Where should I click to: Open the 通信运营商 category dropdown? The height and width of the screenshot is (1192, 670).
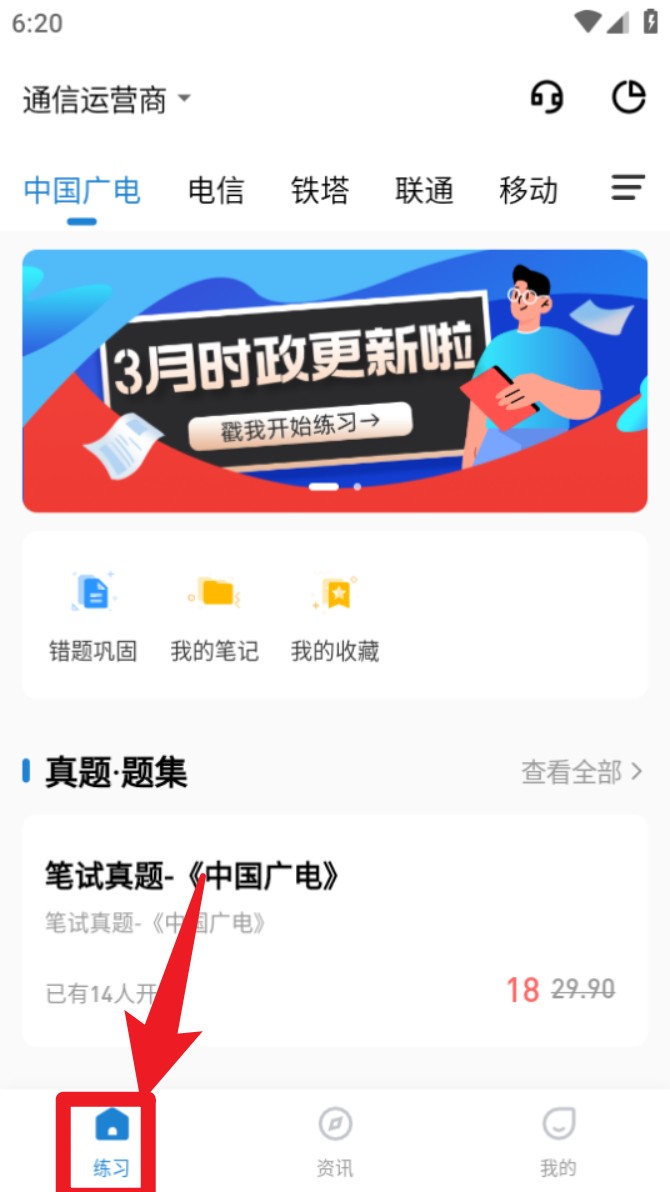[106, 100]
